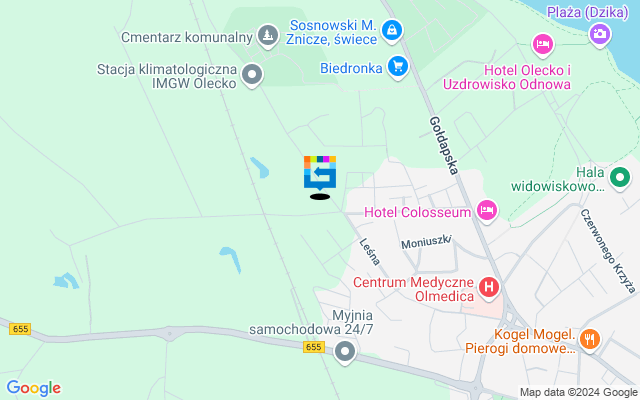Open the Kogel Mogel restaurant marker
Viewport: 640px width, 400px height.
pyautogui.click(x=590, y=340)
